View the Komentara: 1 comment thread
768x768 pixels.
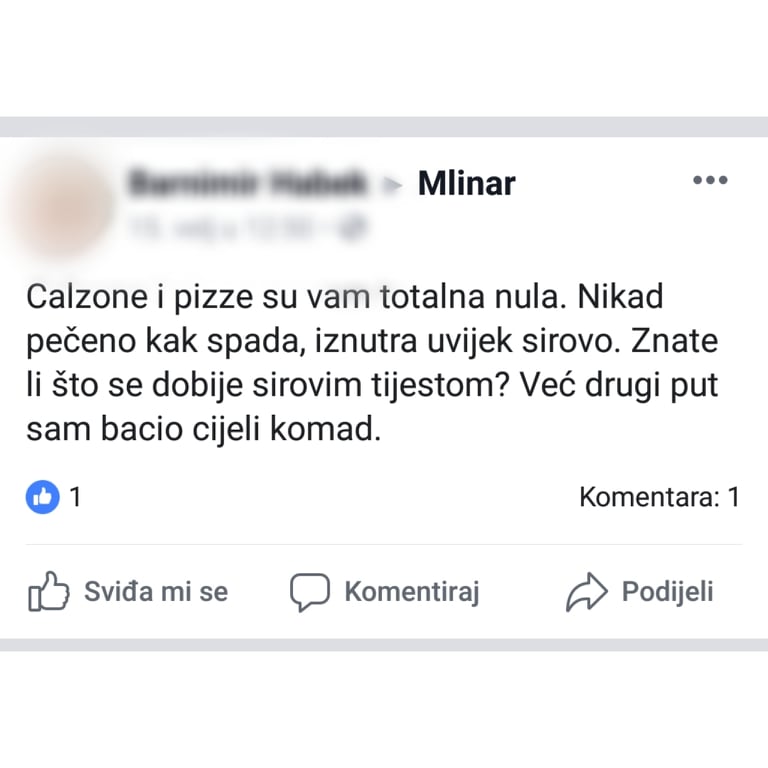[x=658, y=497]
